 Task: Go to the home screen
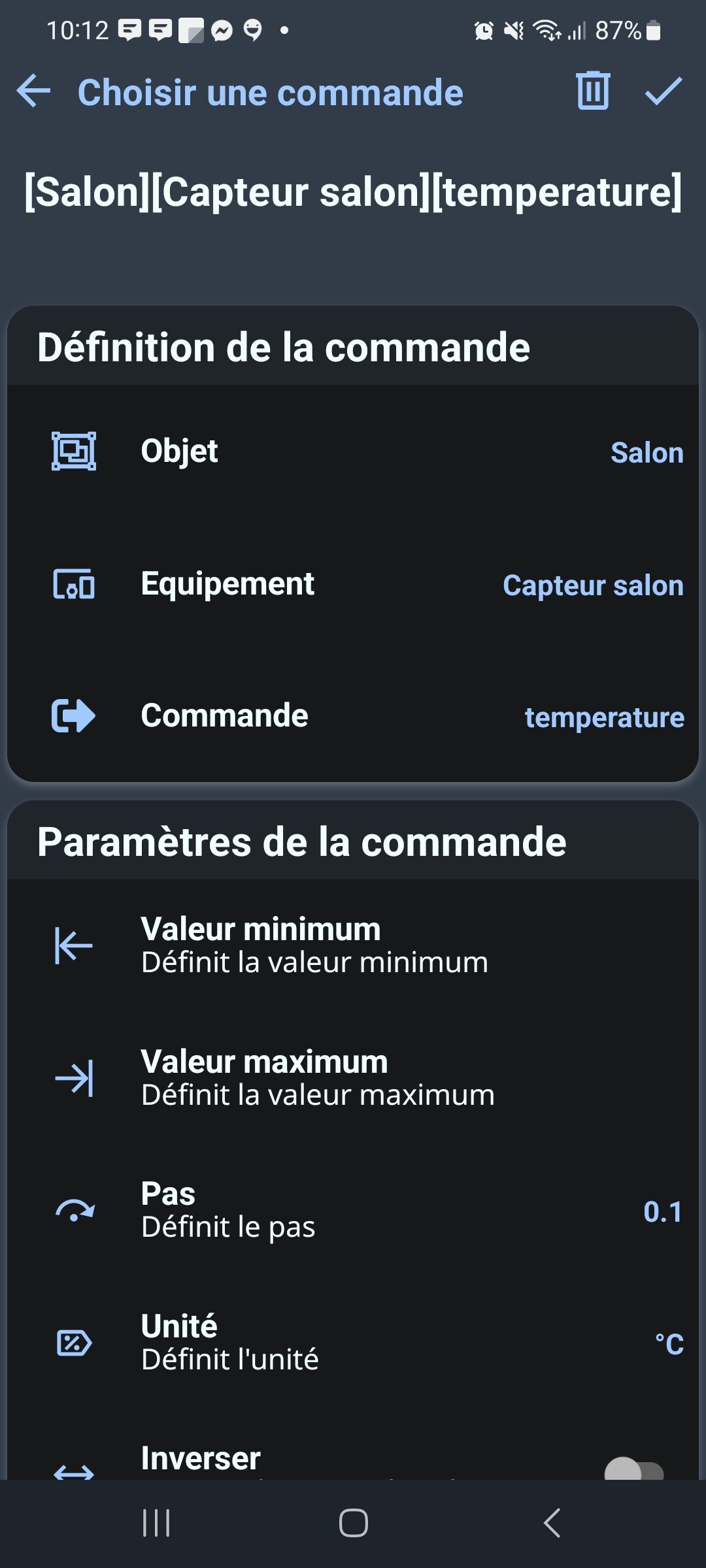(353, 1523)
